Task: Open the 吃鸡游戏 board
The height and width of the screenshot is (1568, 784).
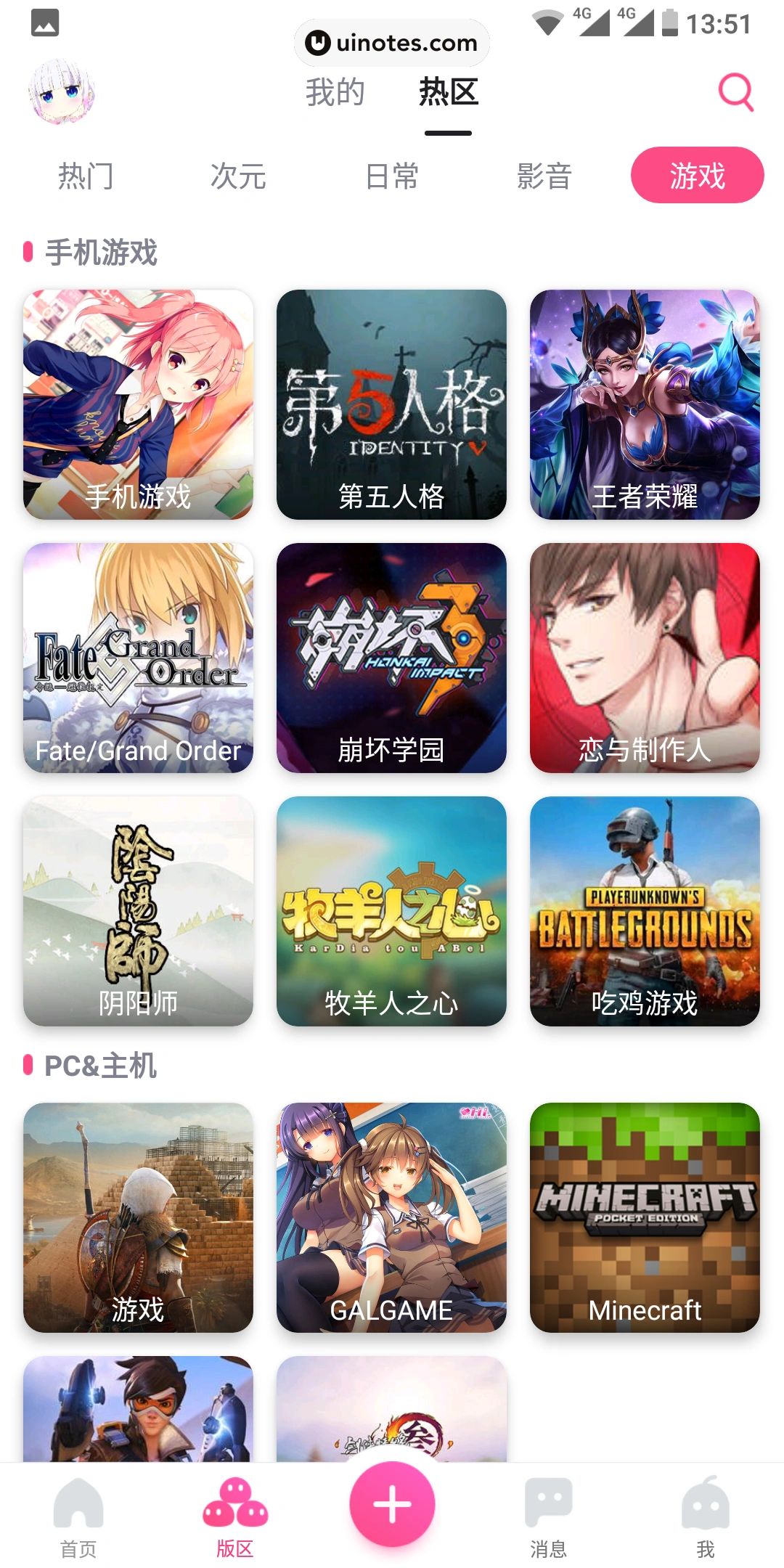Action: (x=645, y=911)
